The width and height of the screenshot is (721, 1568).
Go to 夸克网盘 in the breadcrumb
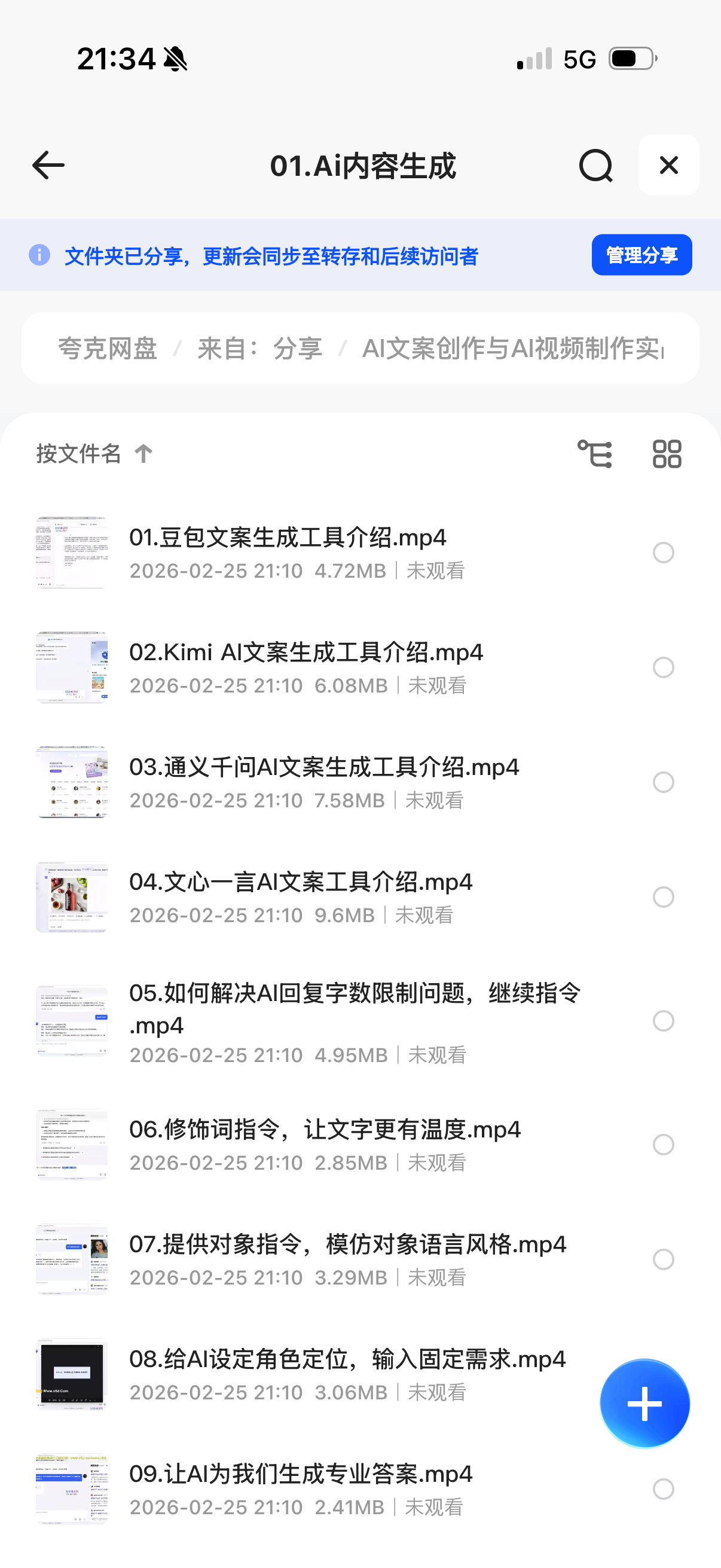point(108,349)
